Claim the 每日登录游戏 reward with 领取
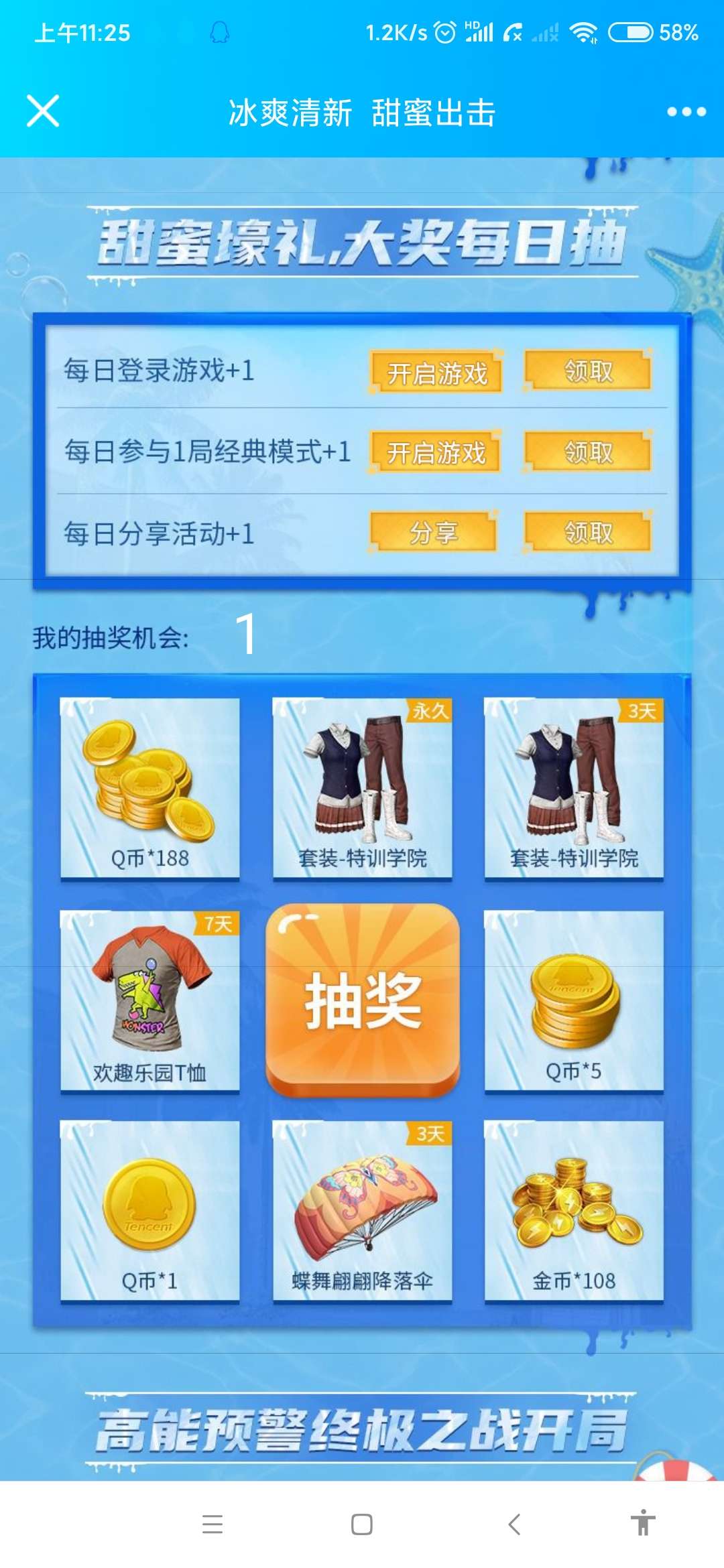Image resolution: width=724 pixels, height=1568 pixels. pyautogui.click(x=588, y=371)
